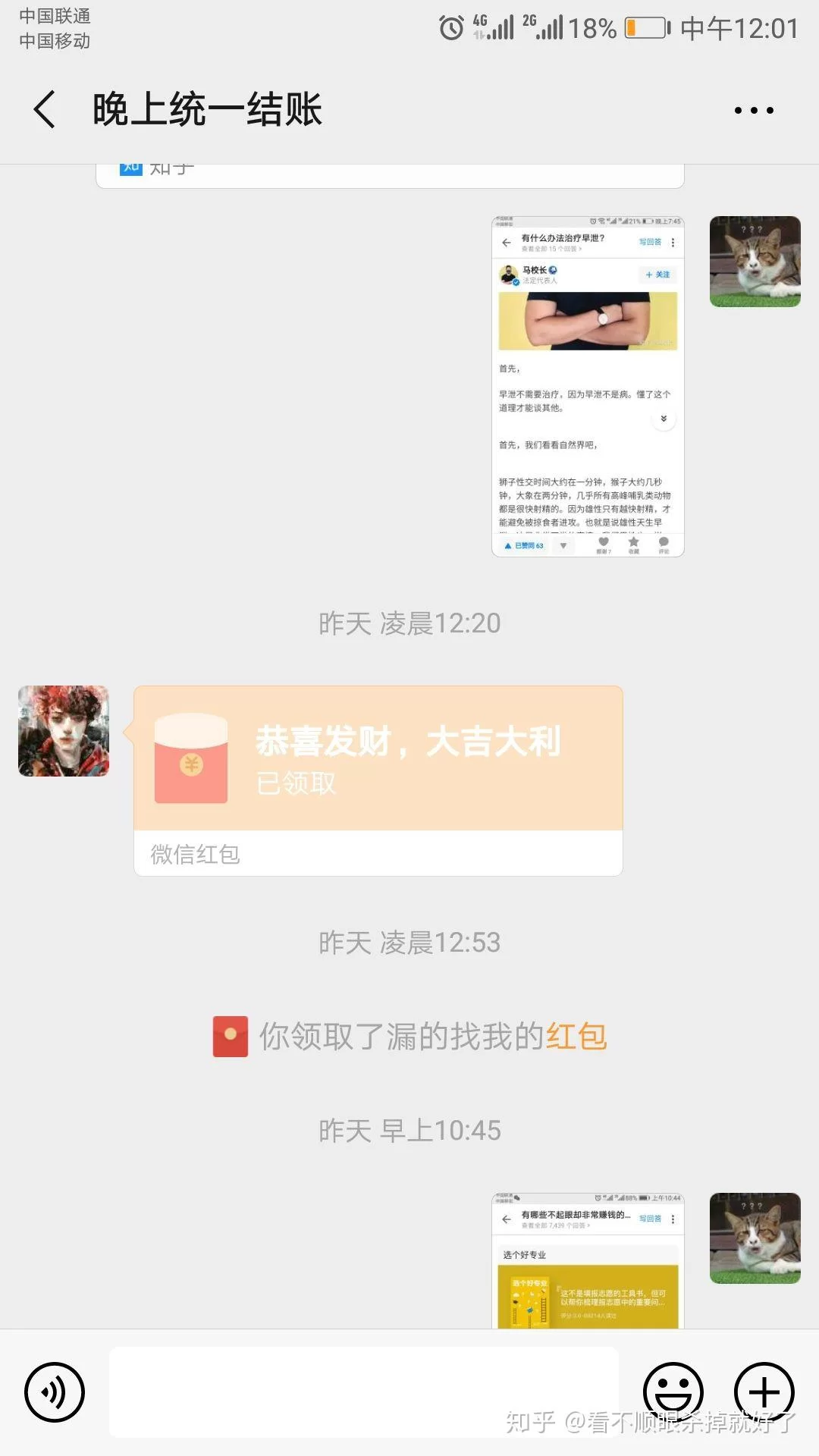This screenshot has width=819, height=1456.
Task: Open the 恭喜发财，大吉大利 red packet
Action: pyautogui.click(x=378, y=758)
